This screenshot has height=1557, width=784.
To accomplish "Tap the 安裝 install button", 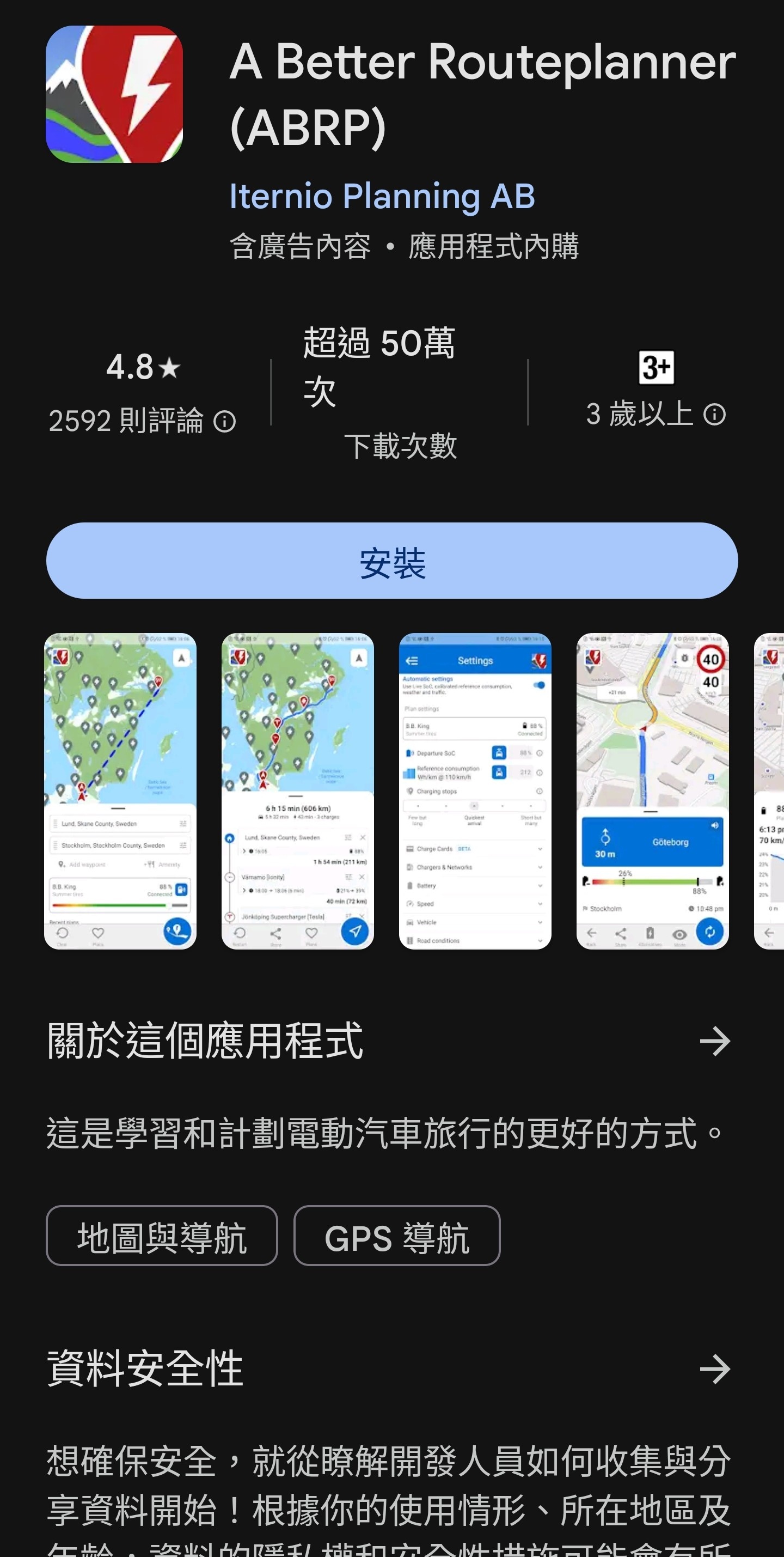I will click(392, 561).
